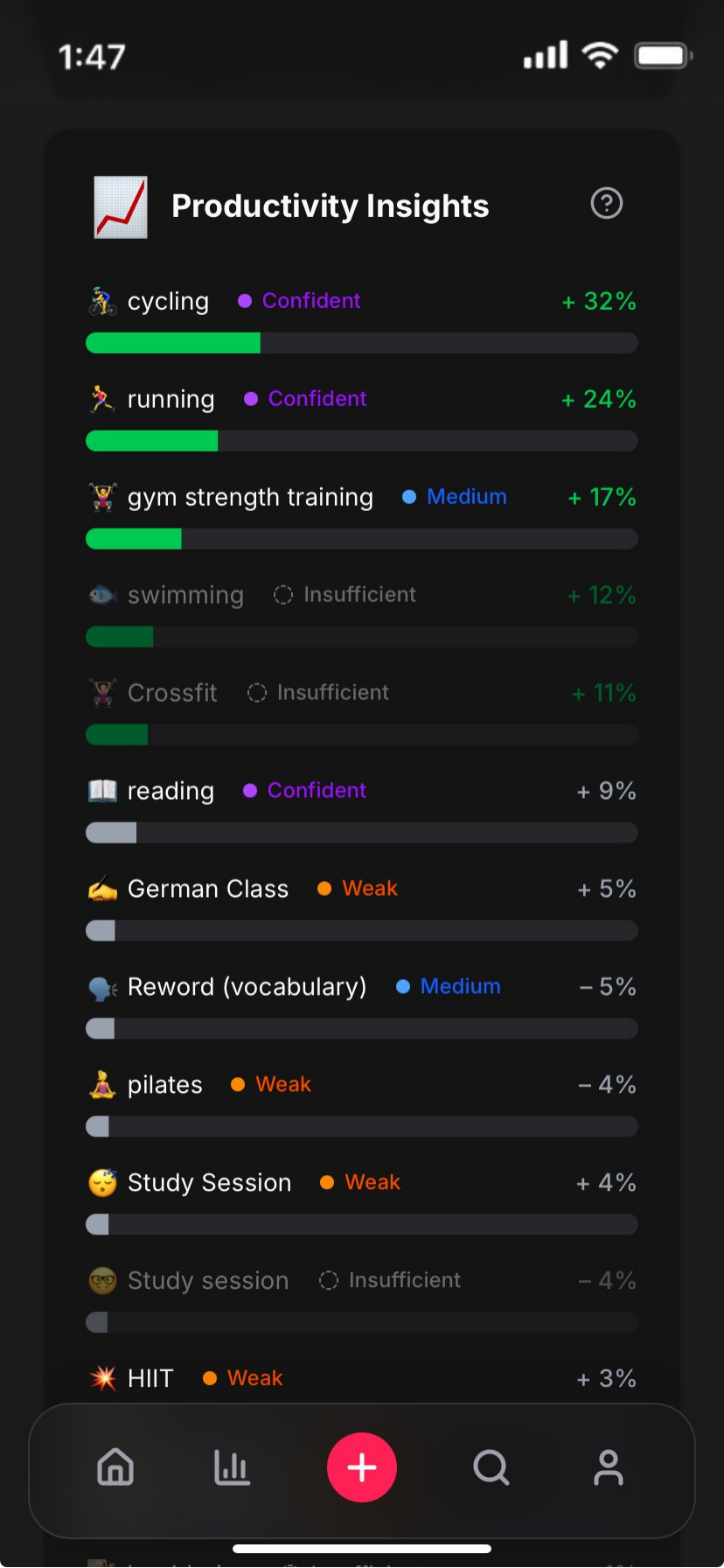Go to the Home tab
The image size is (724, 1568).
(x=115, y=1467)
